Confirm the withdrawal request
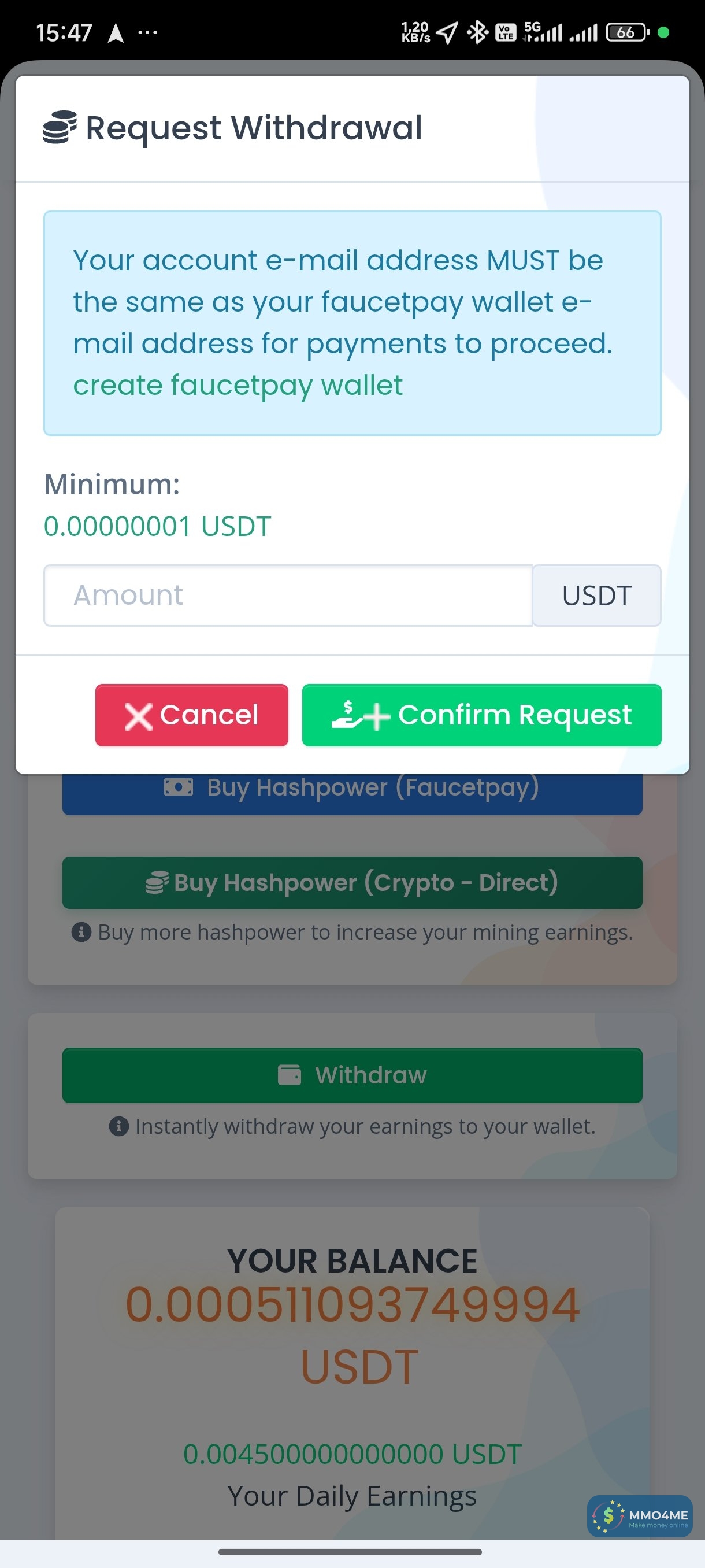The height and width of the screenshot is (1568, 705). tap(481, 715)
